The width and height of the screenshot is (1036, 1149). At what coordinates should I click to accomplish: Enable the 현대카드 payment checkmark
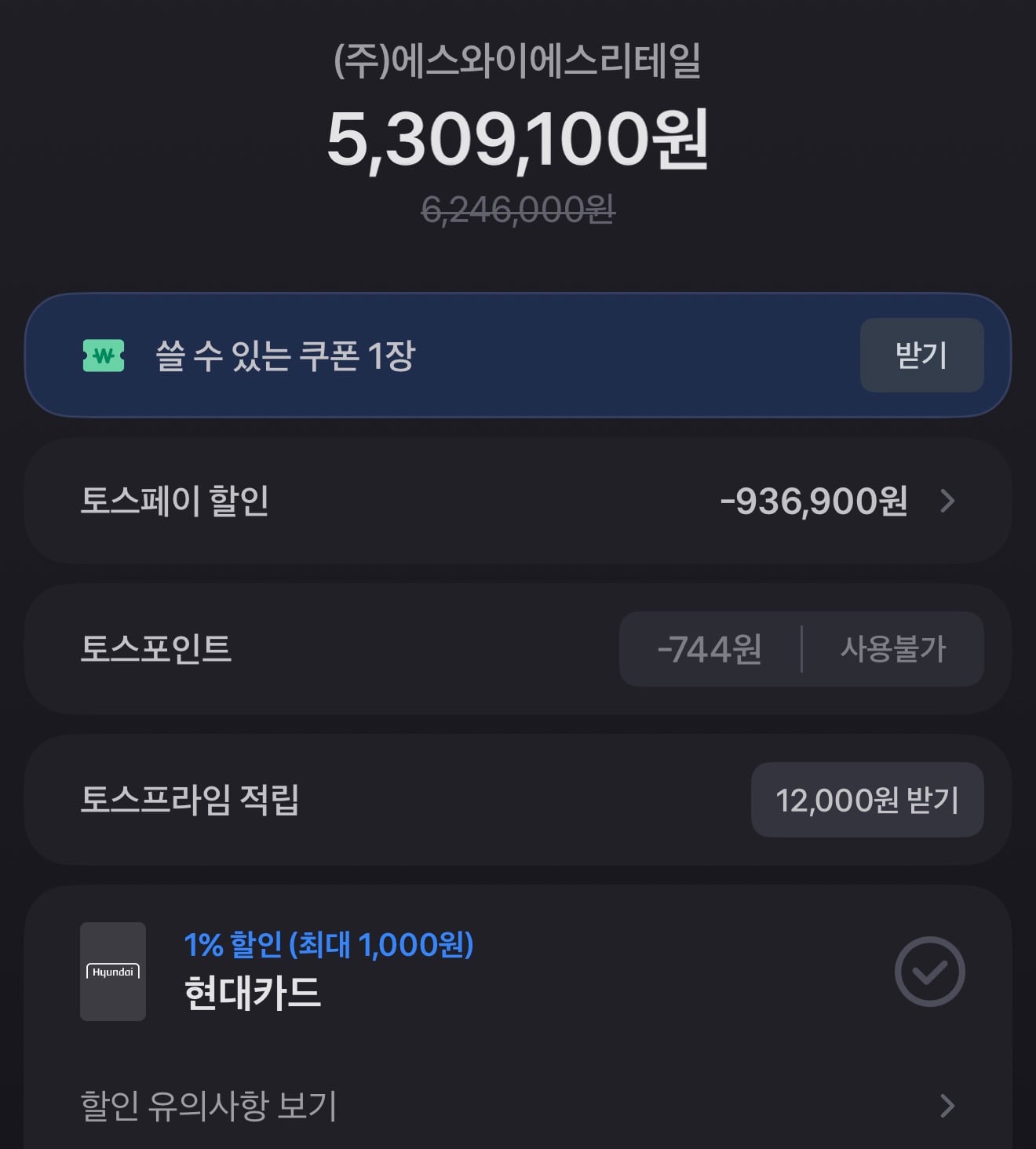(x=929, y=972)
